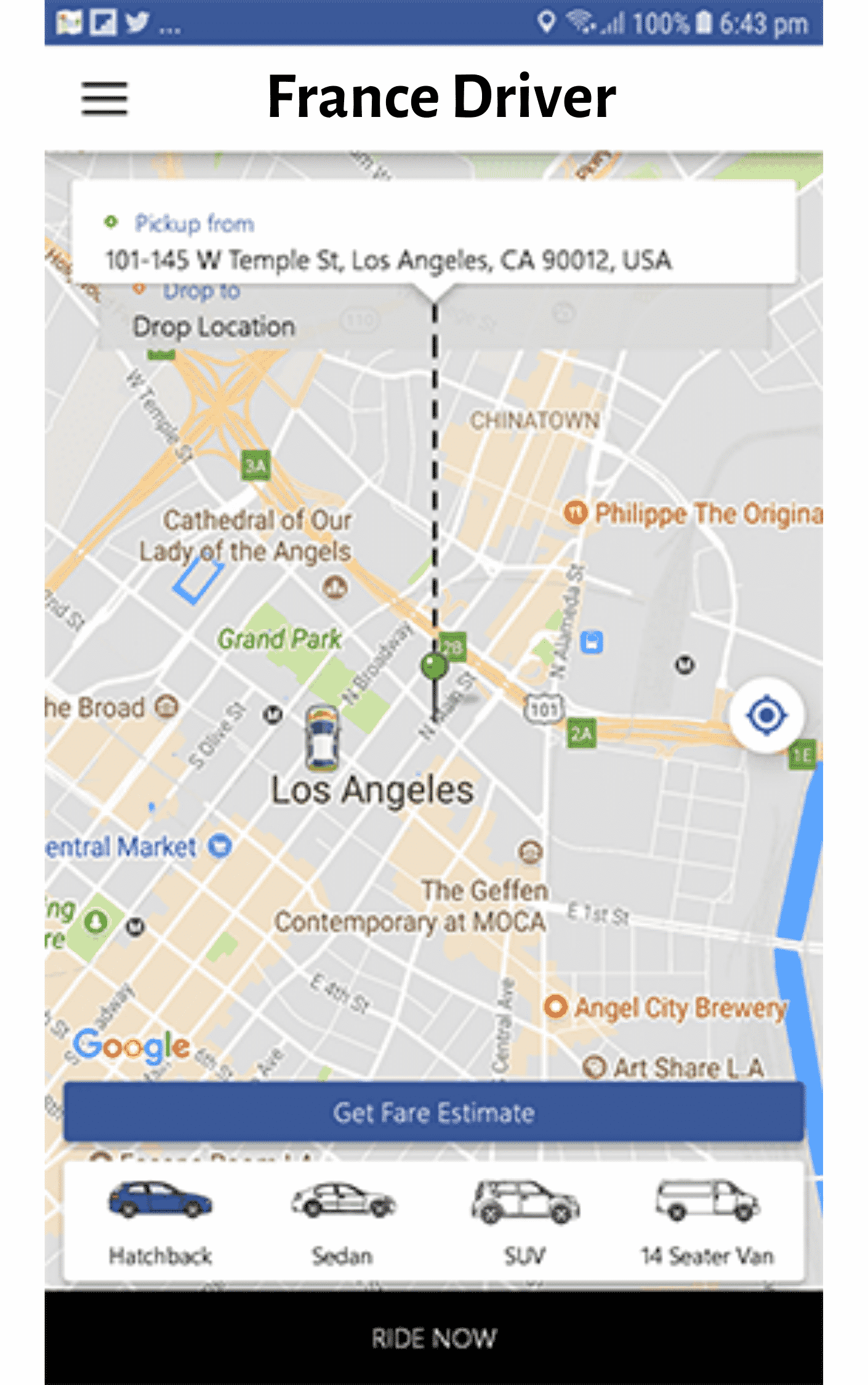Pick the SUV vehicle option
Screen dimensions: 868x1385
(x=524, y=1221)
